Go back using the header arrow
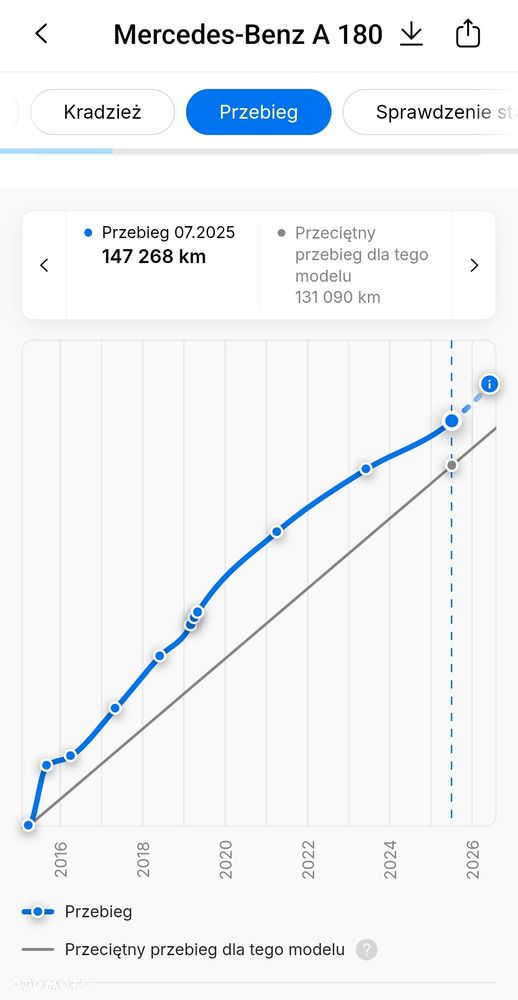The image size is (518, 1000). click(41, 33)
